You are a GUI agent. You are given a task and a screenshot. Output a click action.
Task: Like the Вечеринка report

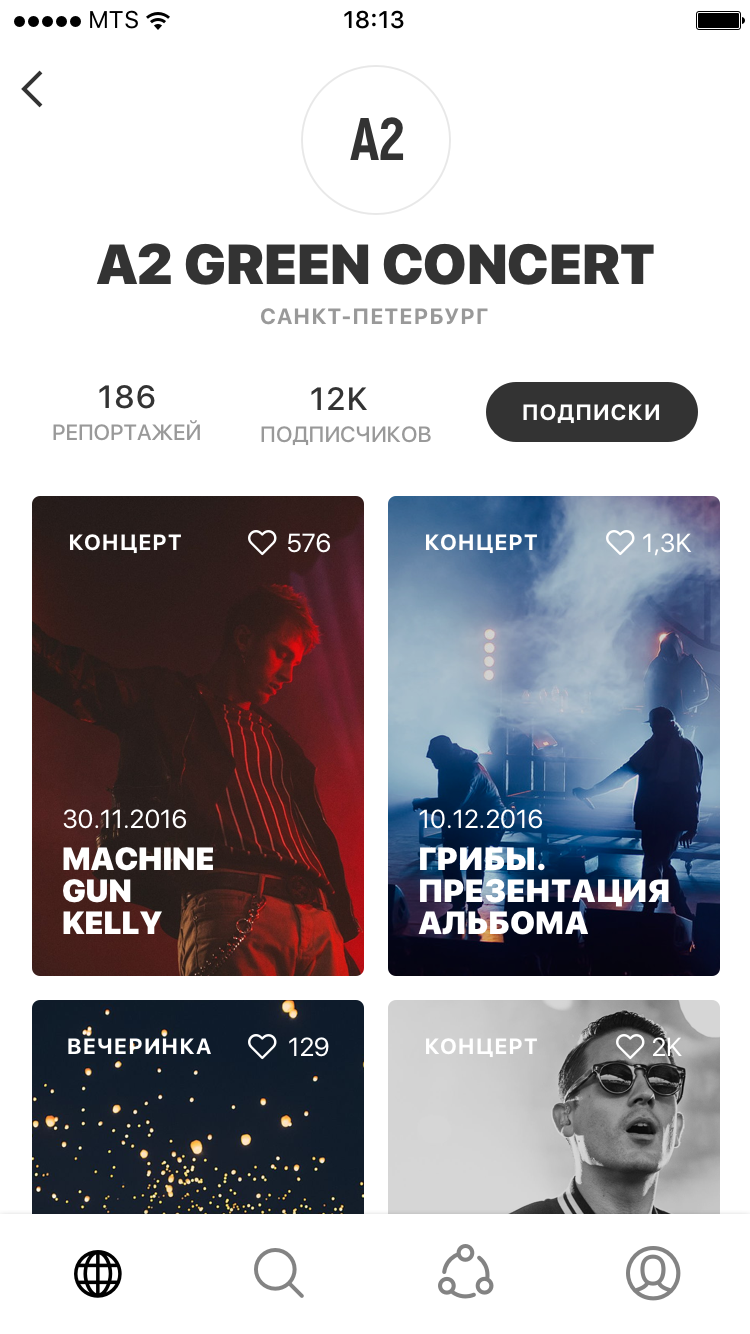262,1047
